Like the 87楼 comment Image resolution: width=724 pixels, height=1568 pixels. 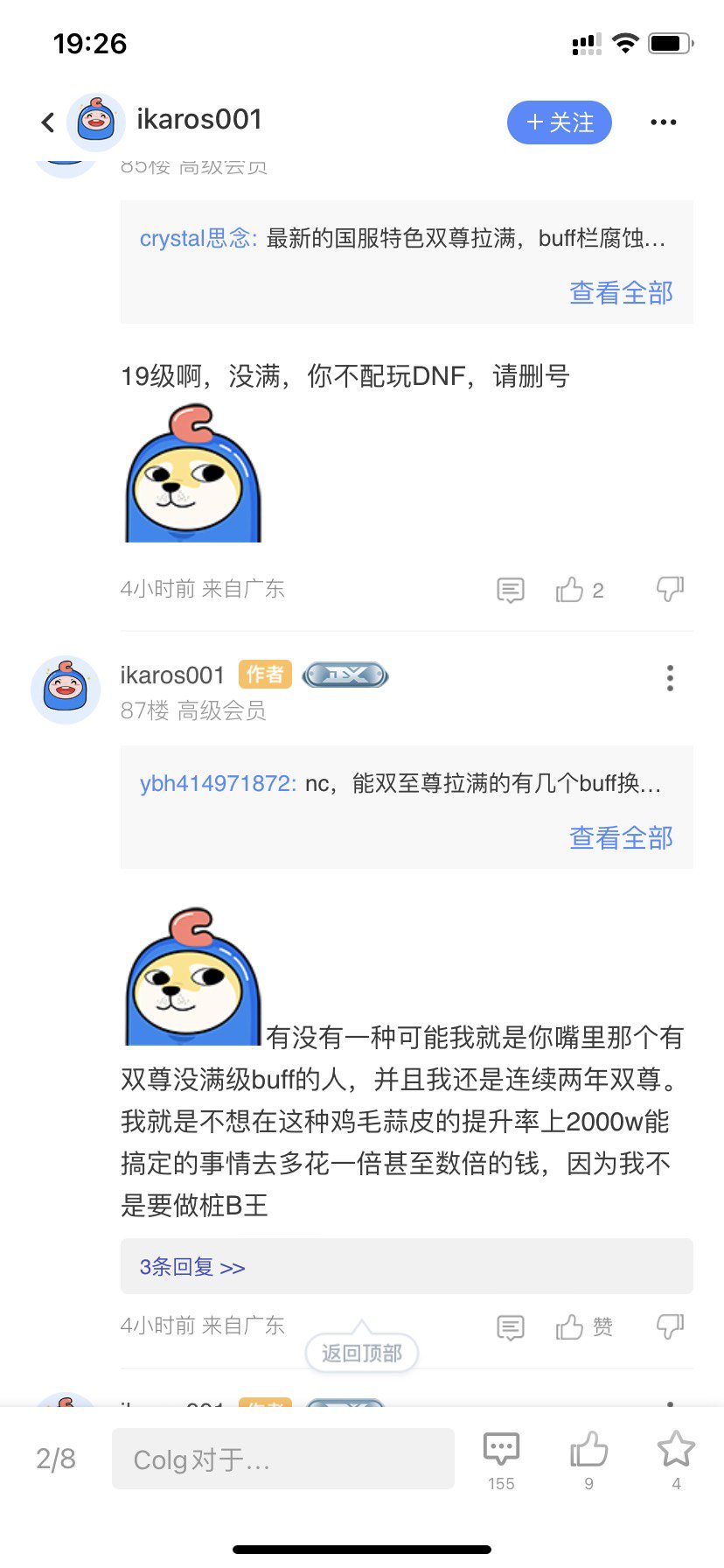[570, 1327]
